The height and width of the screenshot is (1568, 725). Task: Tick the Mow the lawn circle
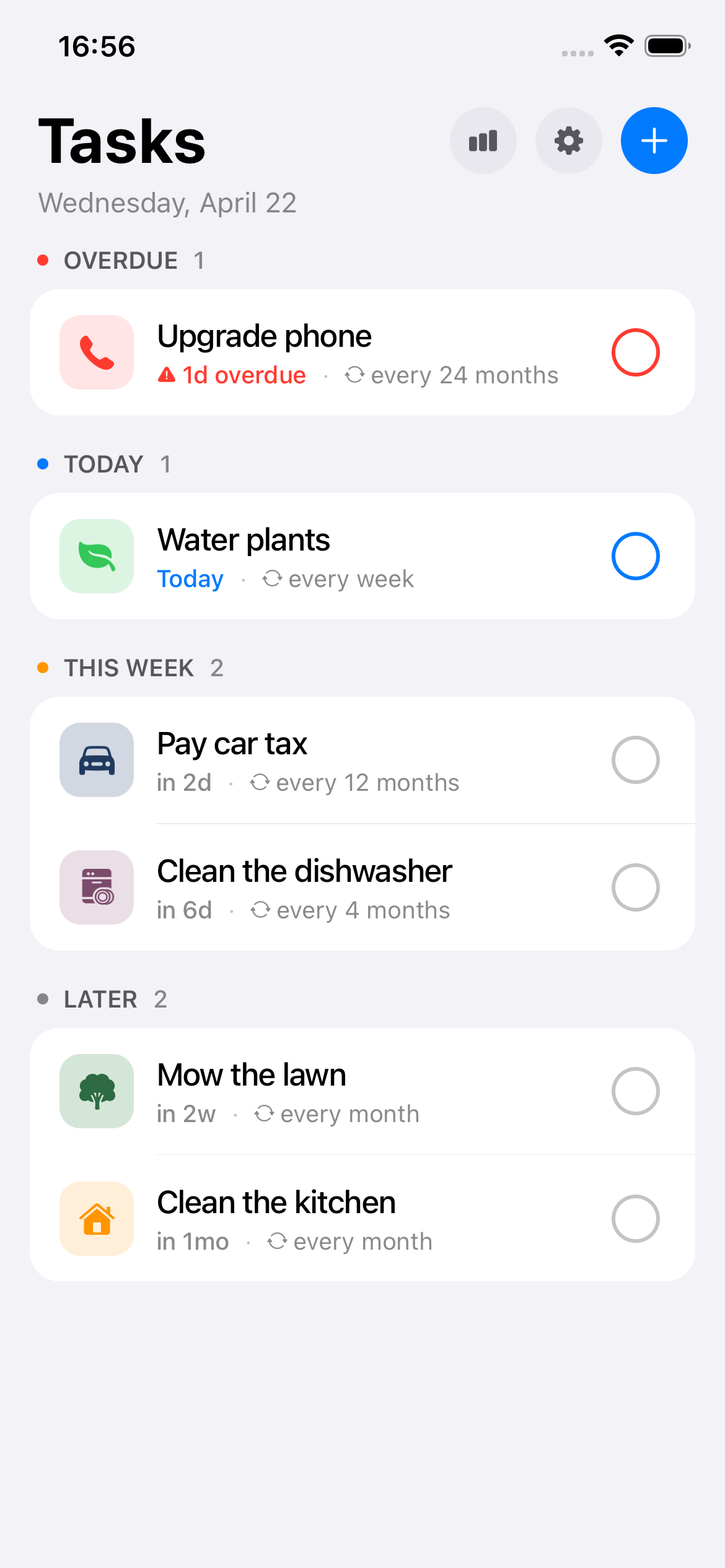[635, 1091]
